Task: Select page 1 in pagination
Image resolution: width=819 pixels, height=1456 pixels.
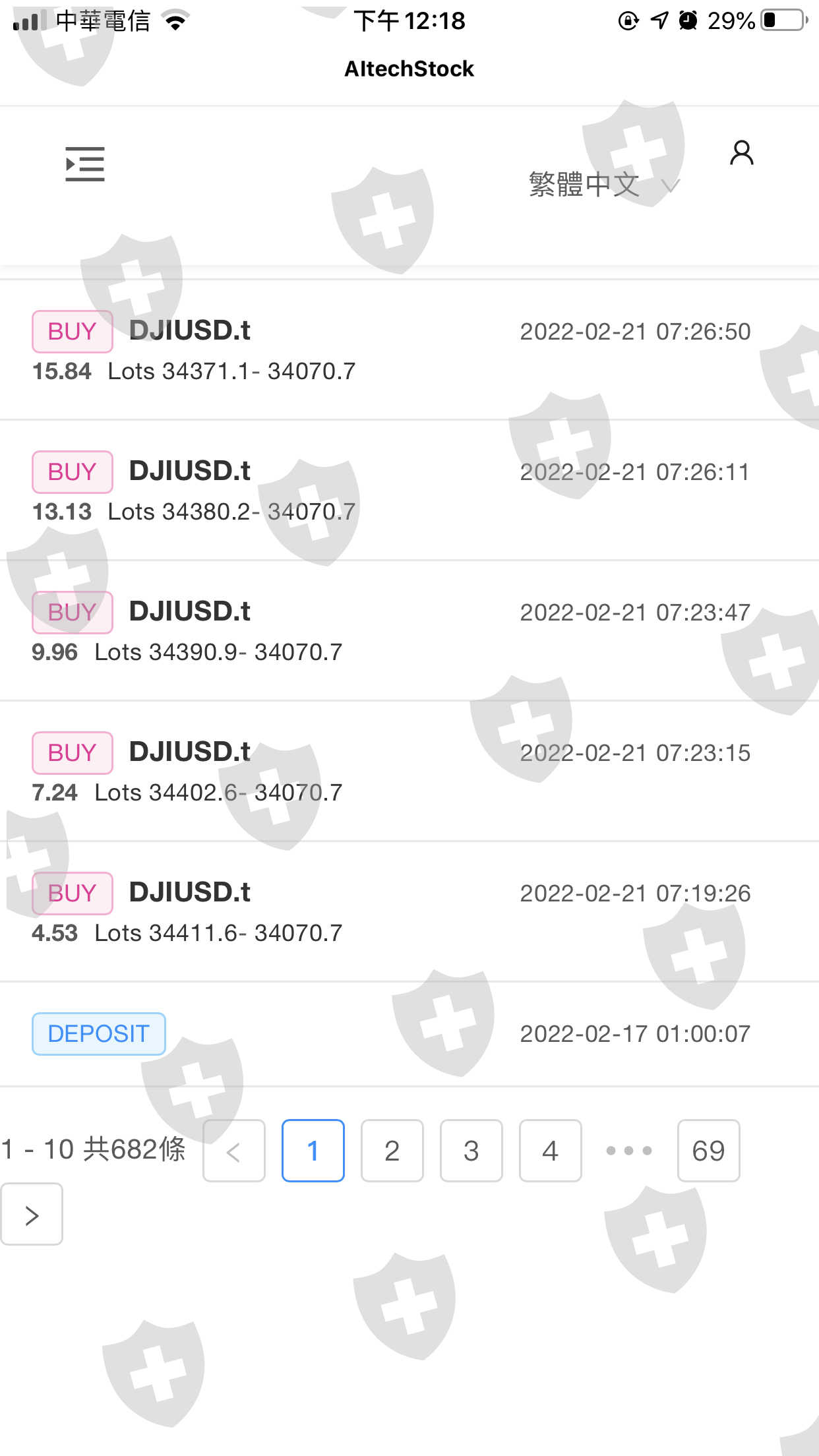Action: point(313,1151)
